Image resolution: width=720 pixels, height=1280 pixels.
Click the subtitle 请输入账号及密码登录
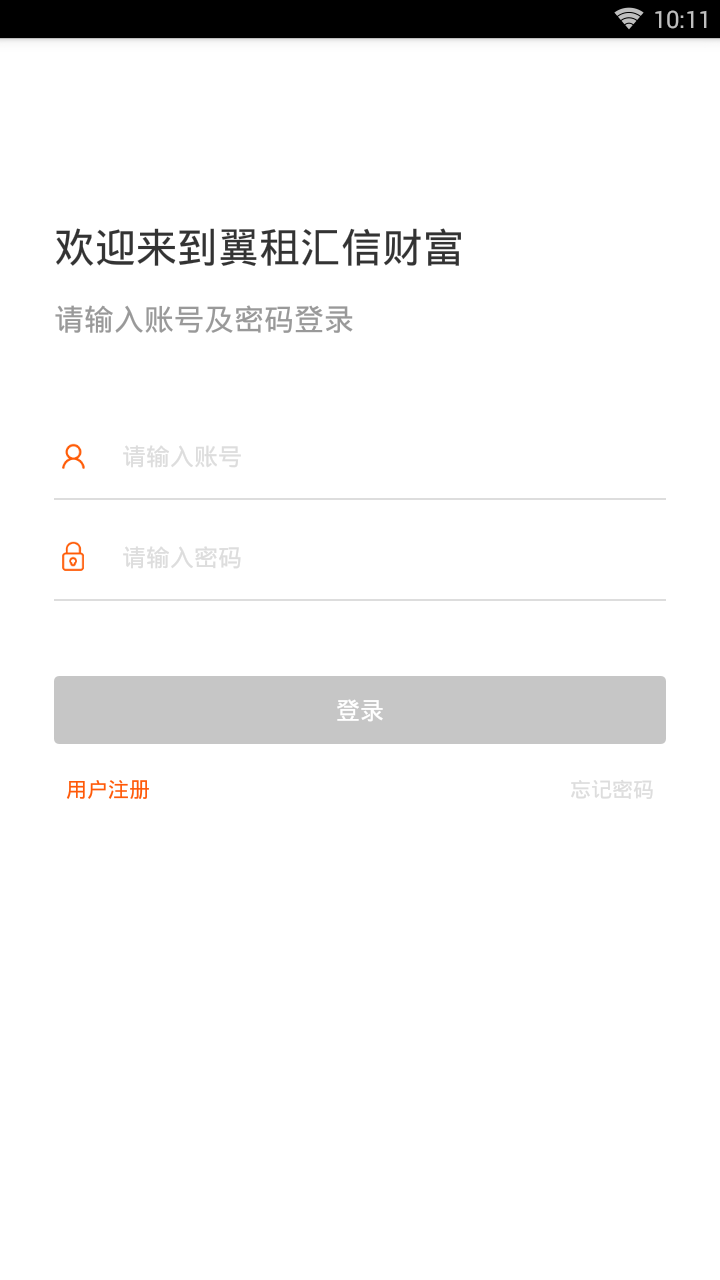[204, 320]
